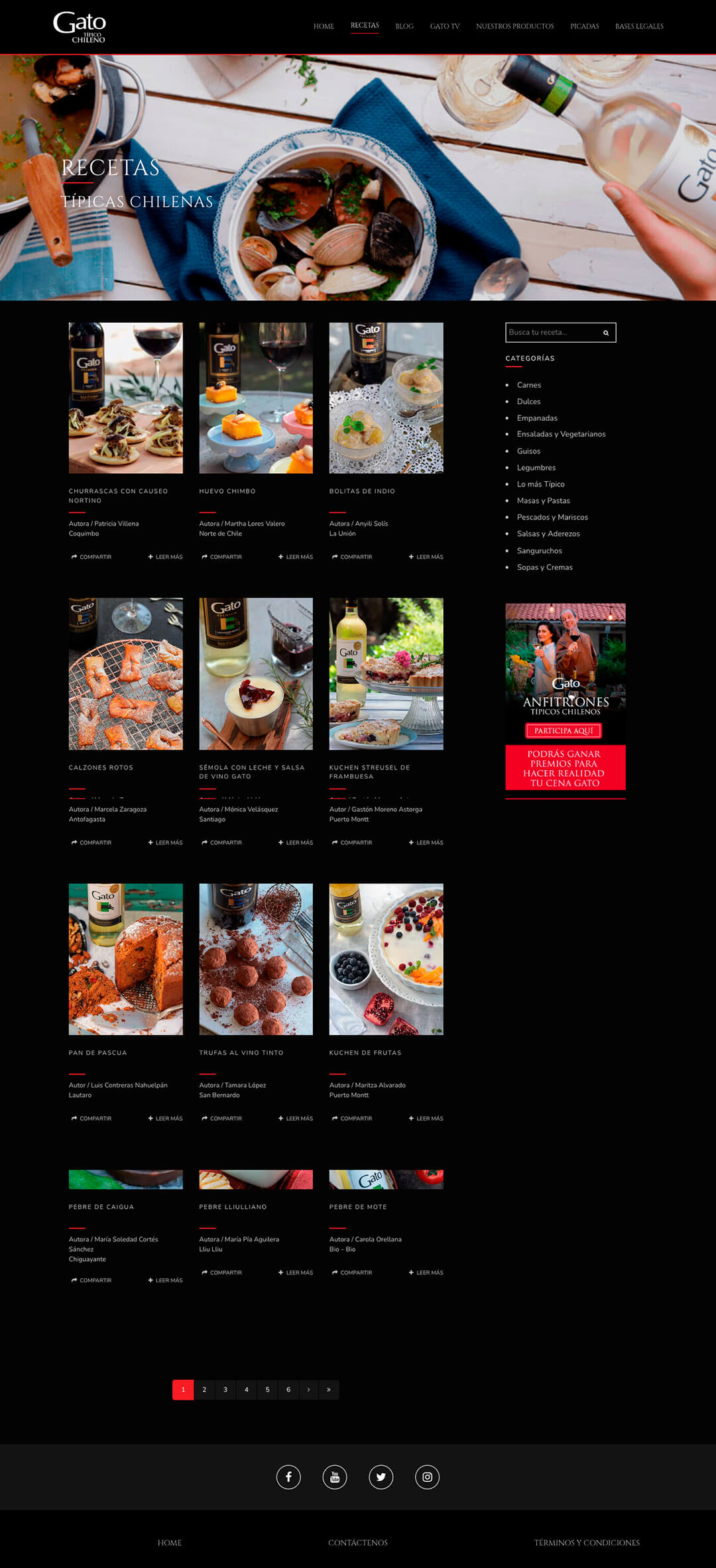Share the Churrascas con Causeo Nortino recipe
This screenshot has height=1568, width=716.
91,557
